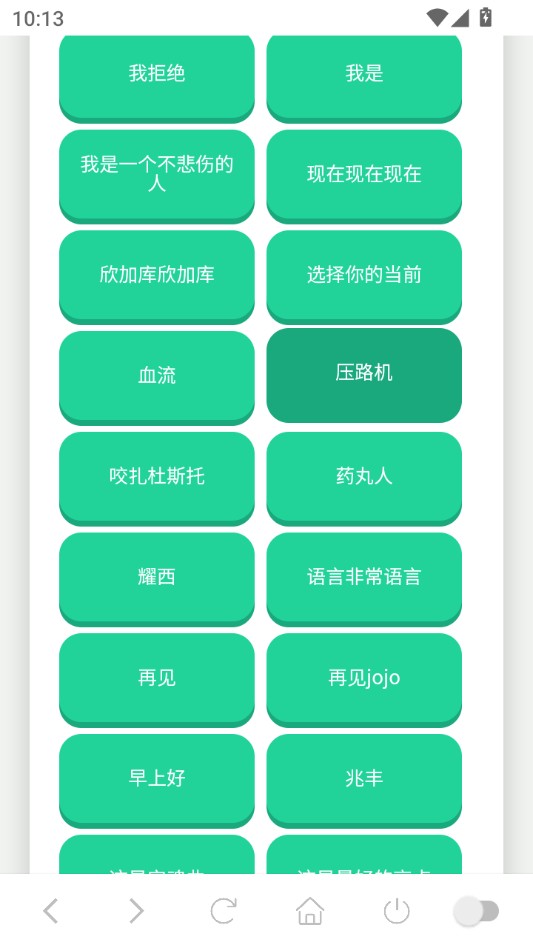This screenshot has height=947, width=533.
Task: Play 欣加库欣加库 sound
Action: (x=157, y=277)
